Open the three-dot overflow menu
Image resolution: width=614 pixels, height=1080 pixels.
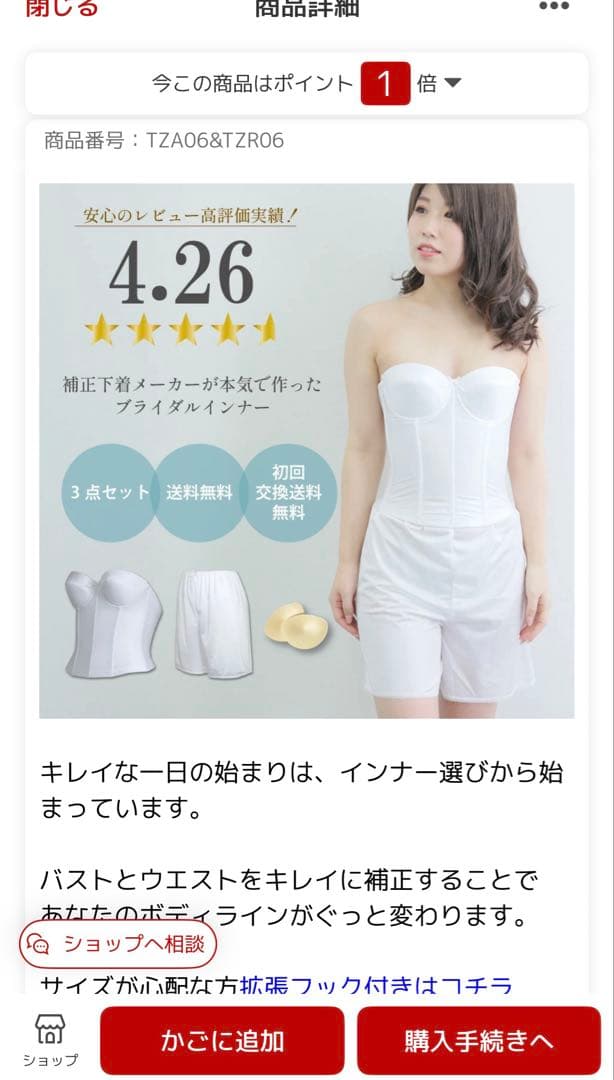553,7
